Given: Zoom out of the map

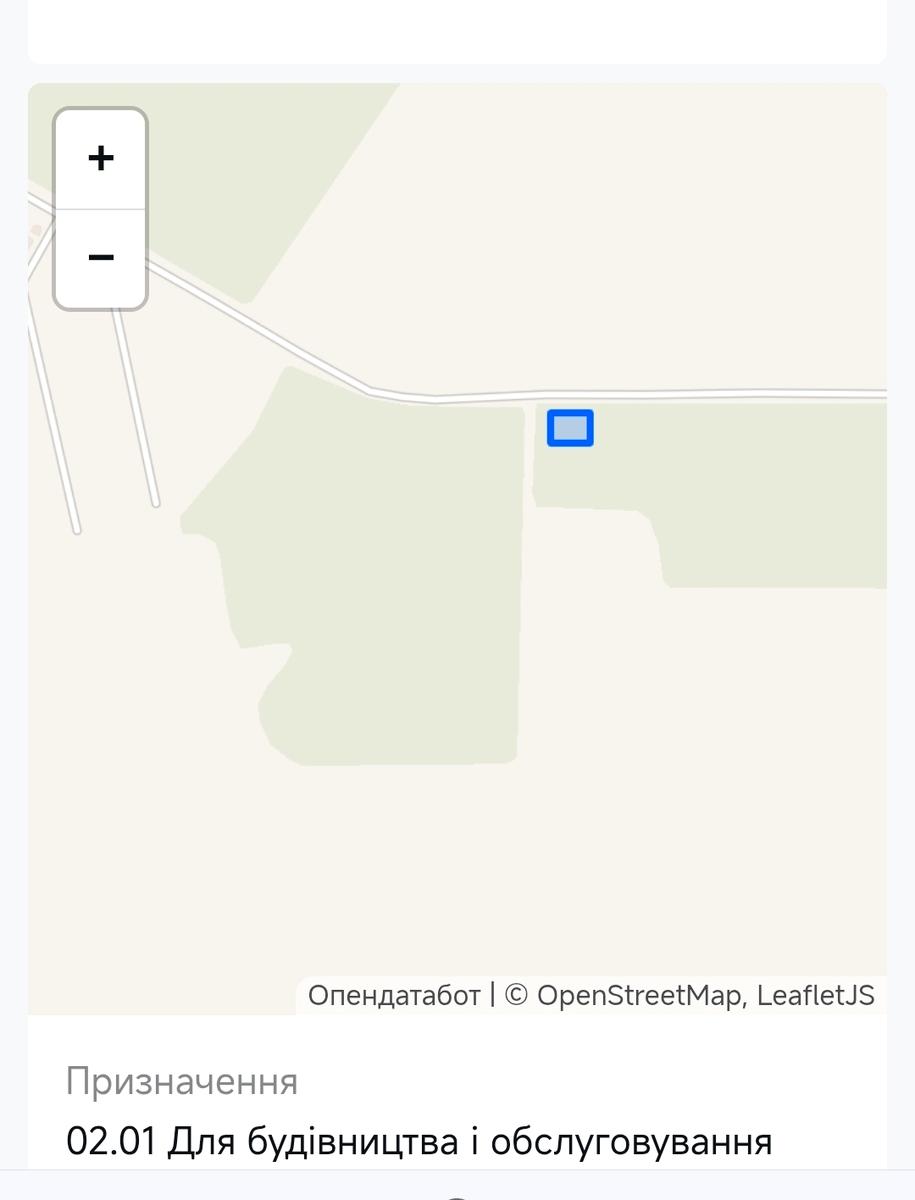Looking at the screenshot, I should [x=101, y=258].
